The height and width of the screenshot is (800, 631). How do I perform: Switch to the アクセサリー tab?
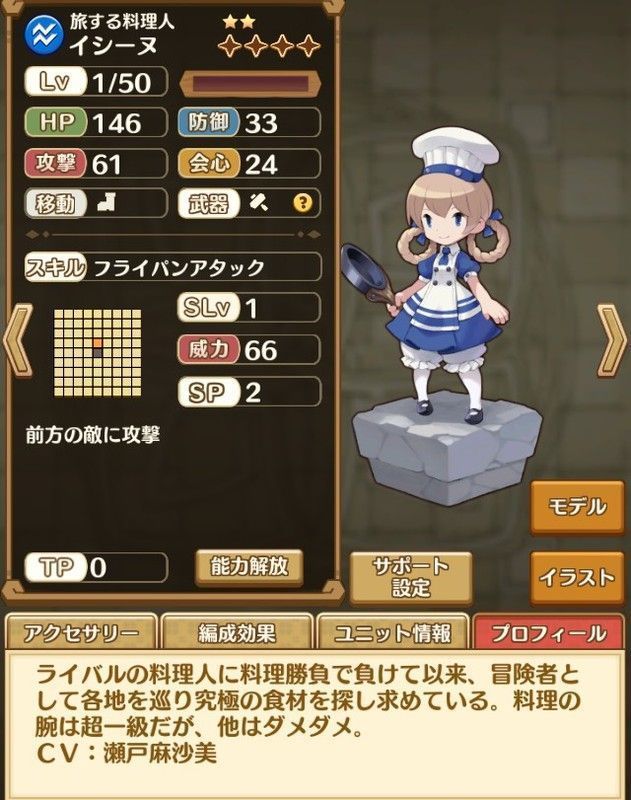pyautogui.click(x=81, y=633)
